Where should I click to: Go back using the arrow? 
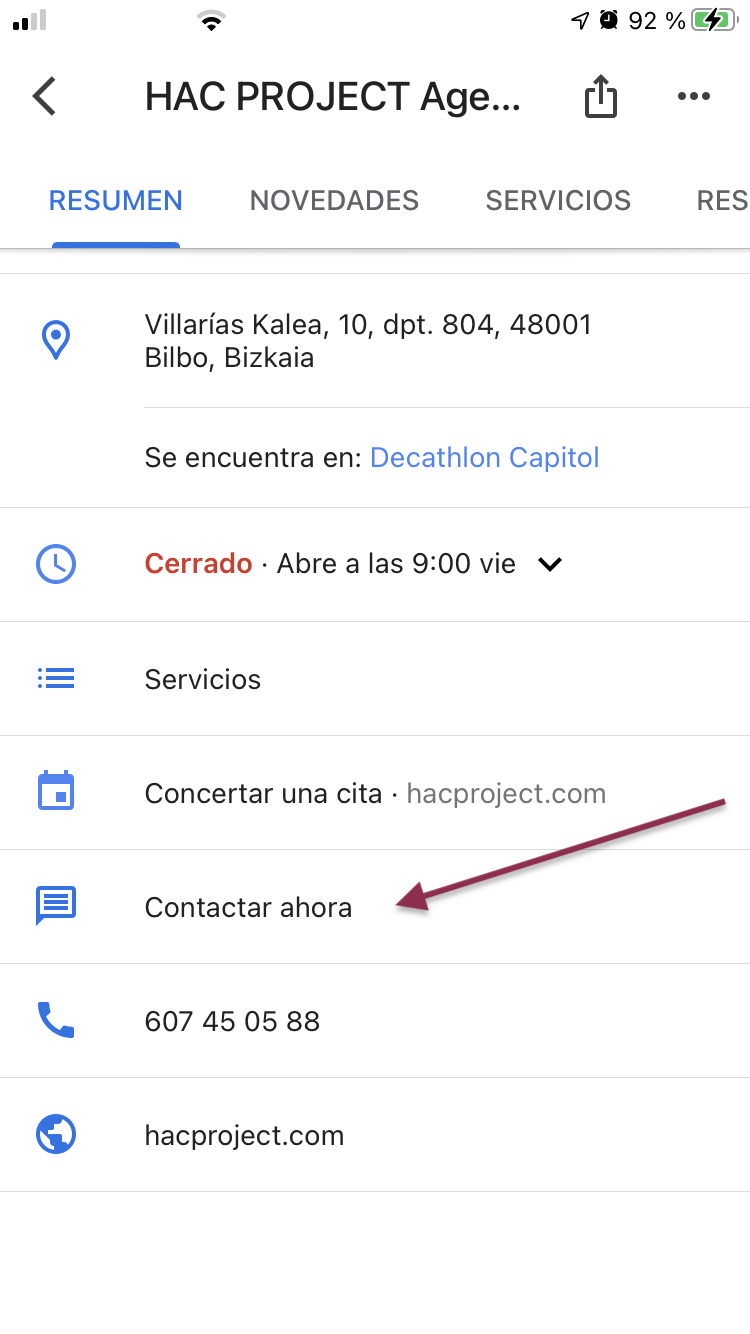[x=45, y=97]
